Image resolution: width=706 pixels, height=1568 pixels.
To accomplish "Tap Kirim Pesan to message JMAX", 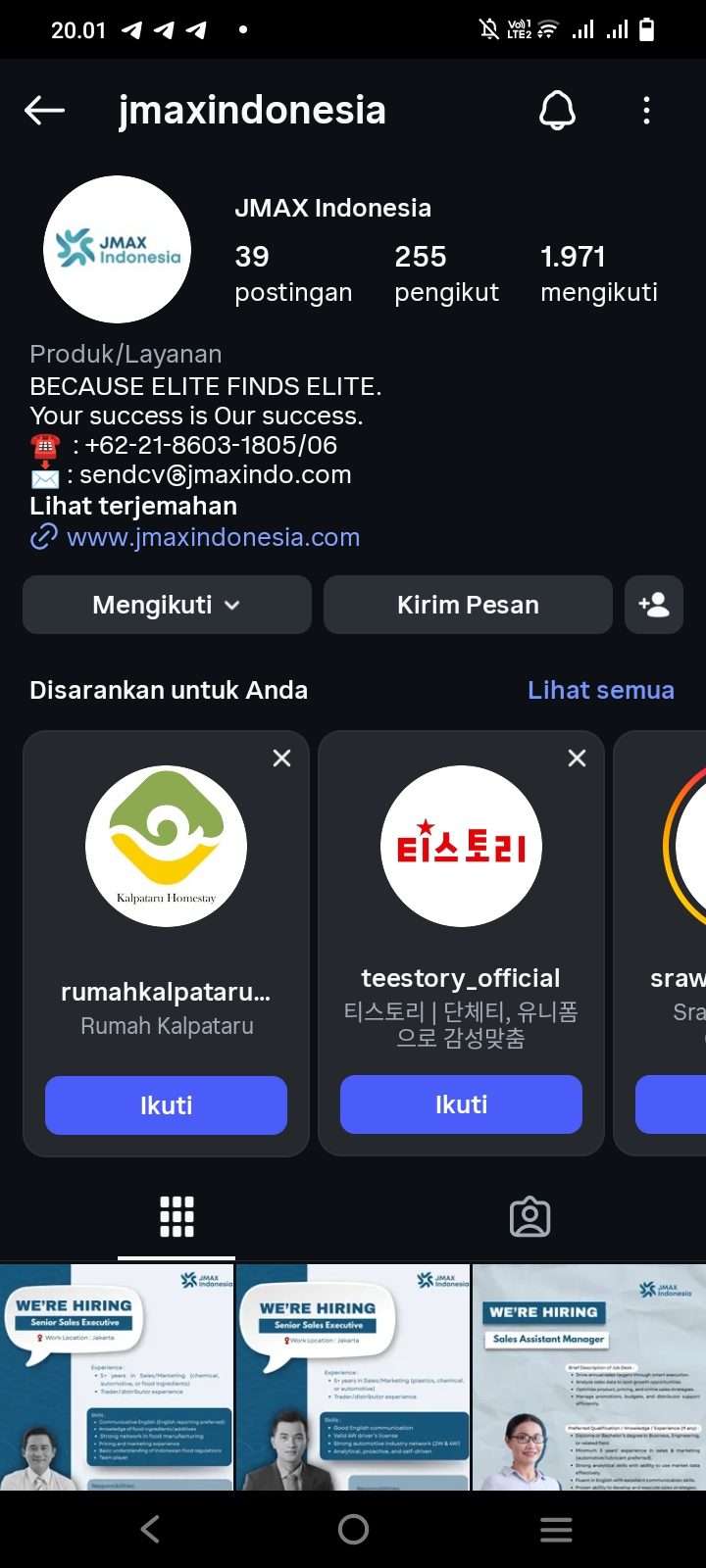I will coord(468,605).
